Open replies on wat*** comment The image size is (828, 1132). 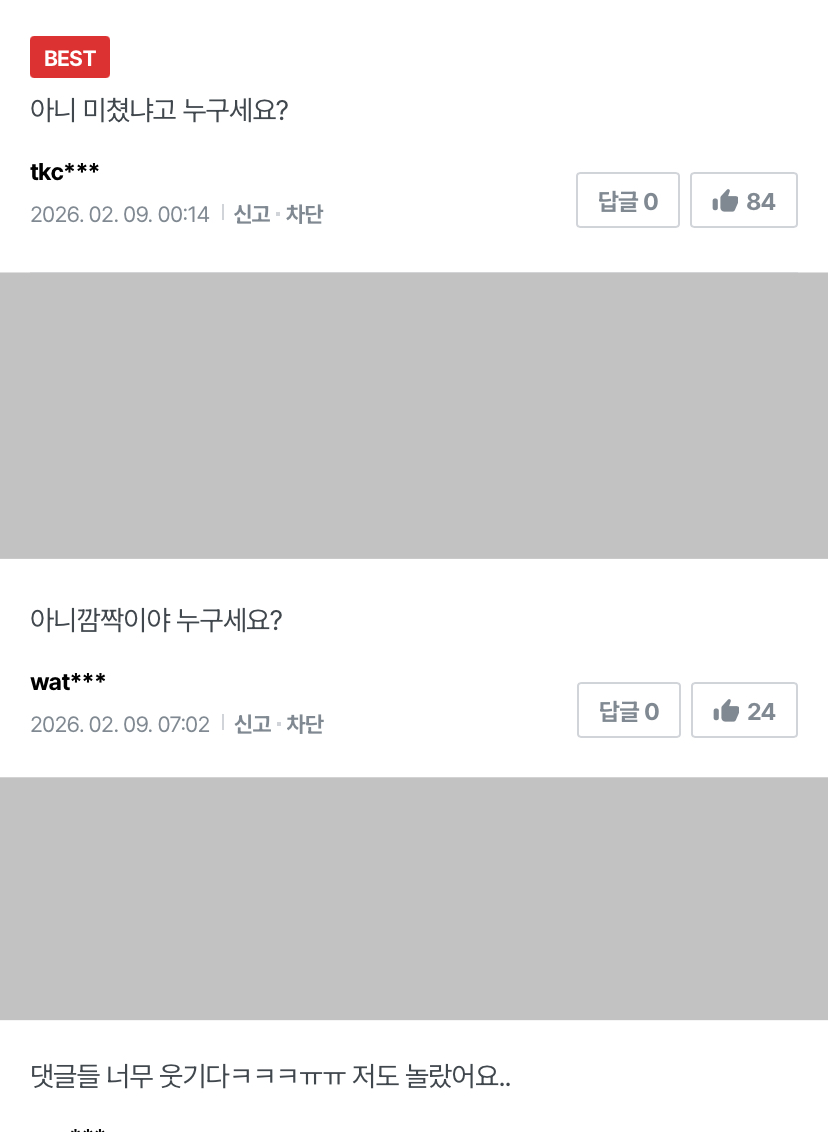tap(629, 711)
